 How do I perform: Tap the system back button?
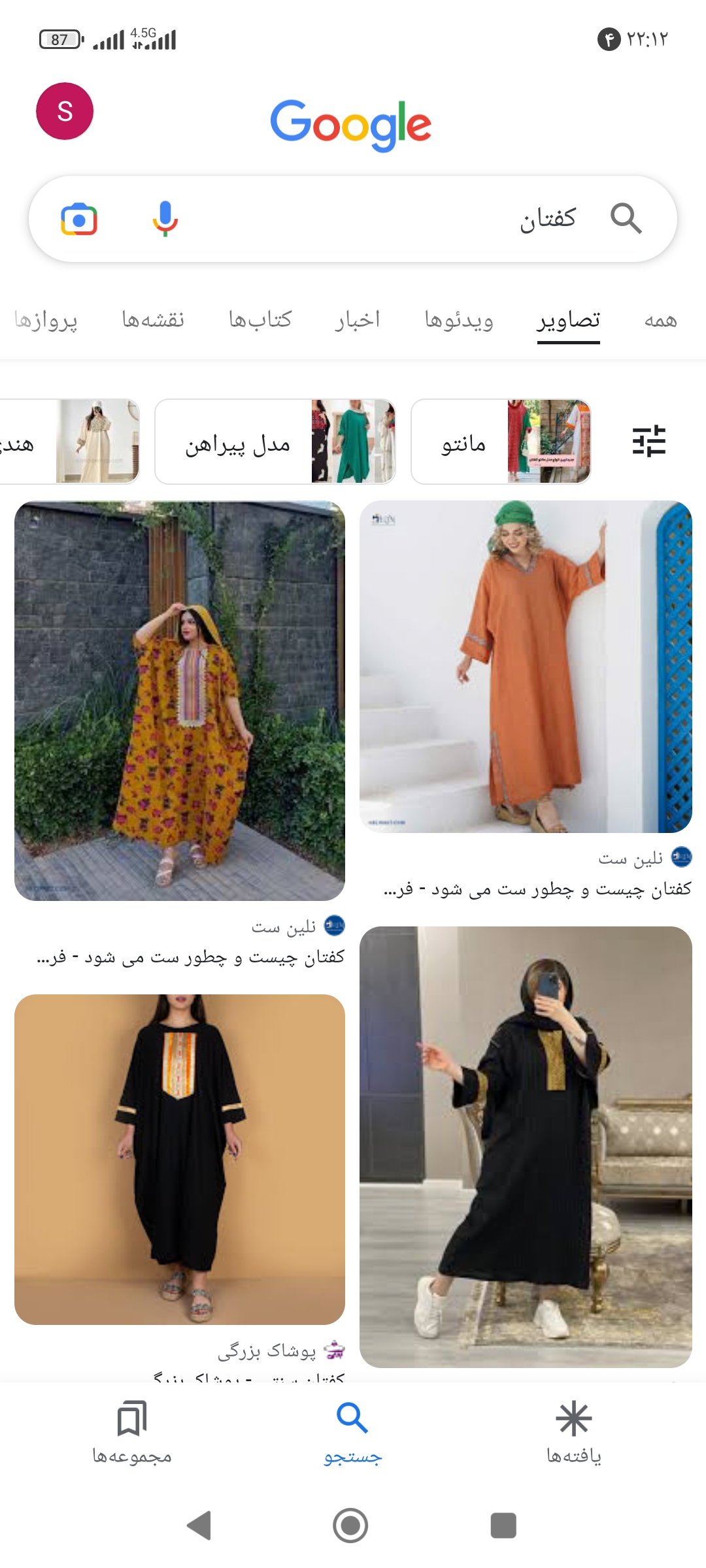pyautogui.click(x=199, y=1526)
